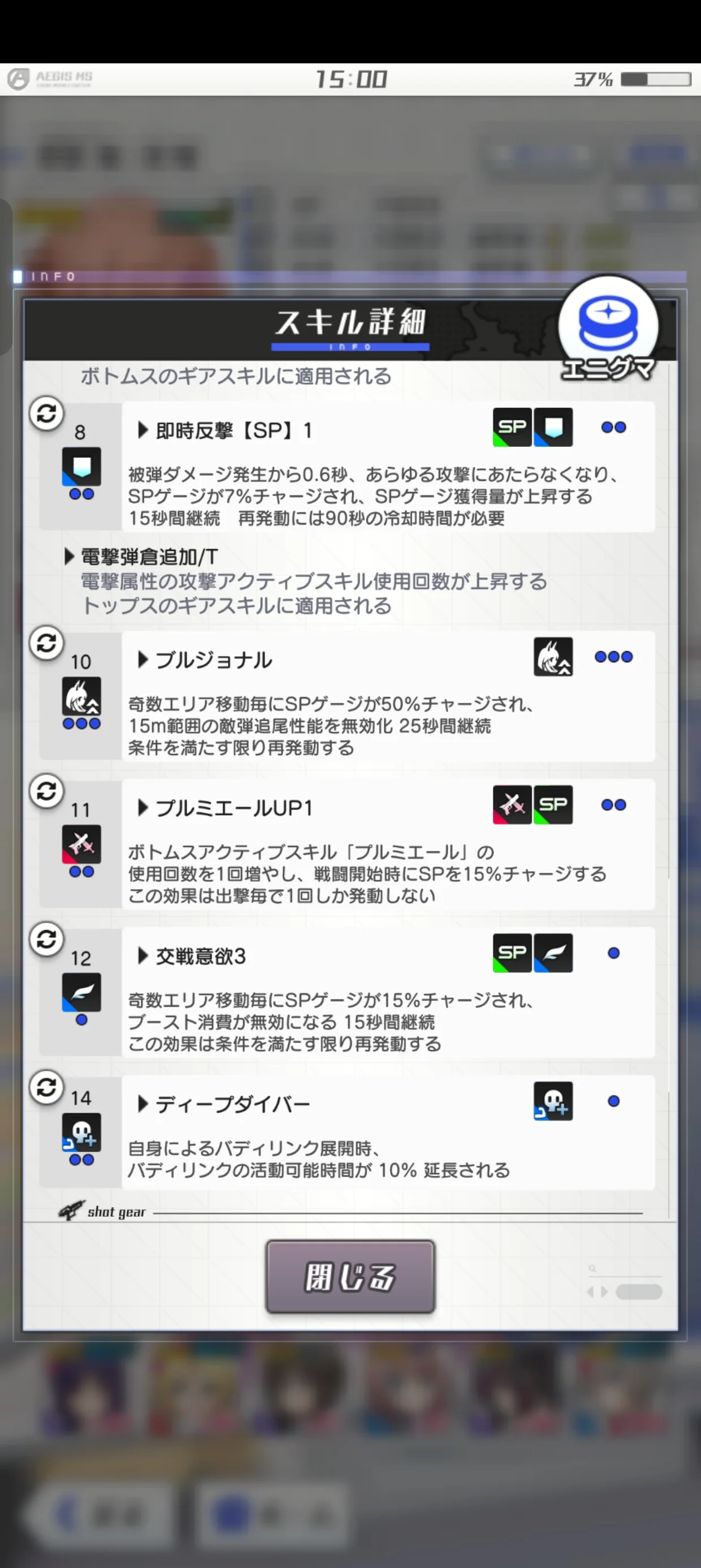This screenshot has height=1568, width=701.
Task: Close the skill details dialog
Action: [350, 1277]
